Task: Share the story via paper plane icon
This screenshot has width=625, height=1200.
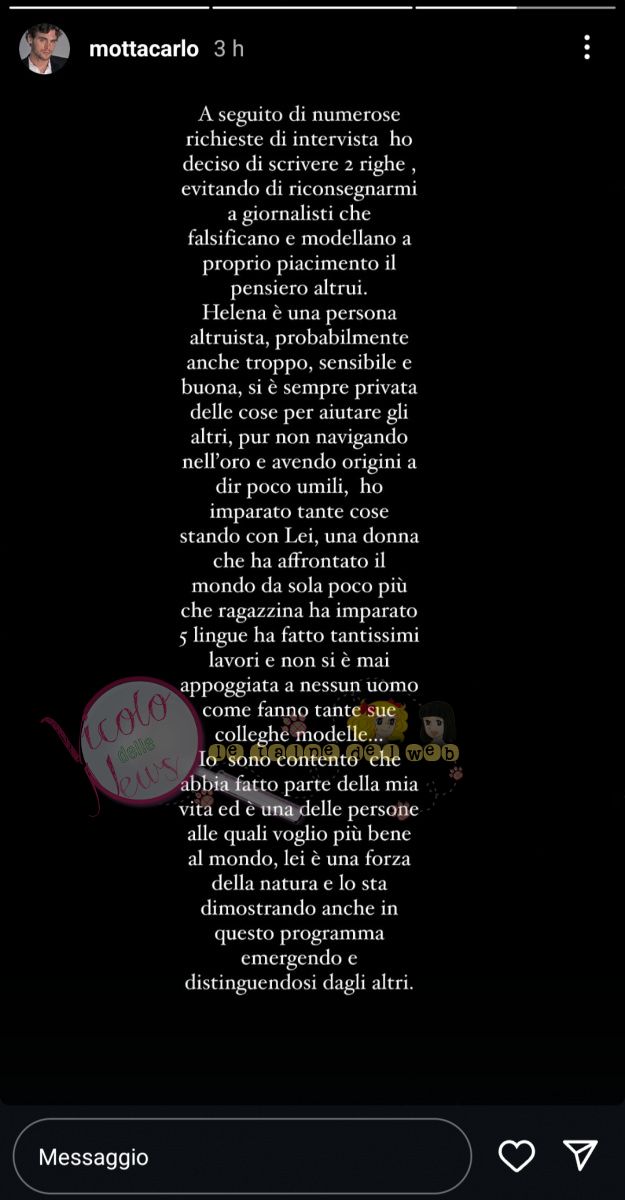Action: click(580, 1155)
